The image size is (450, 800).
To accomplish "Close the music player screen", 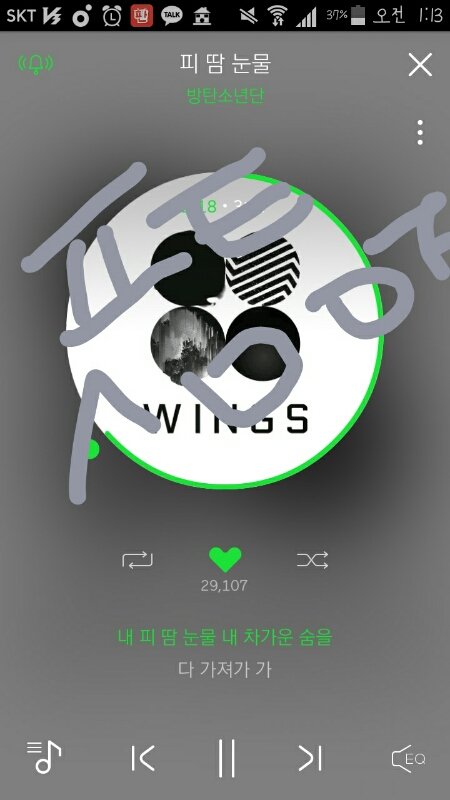I will (x=420, y=65).
